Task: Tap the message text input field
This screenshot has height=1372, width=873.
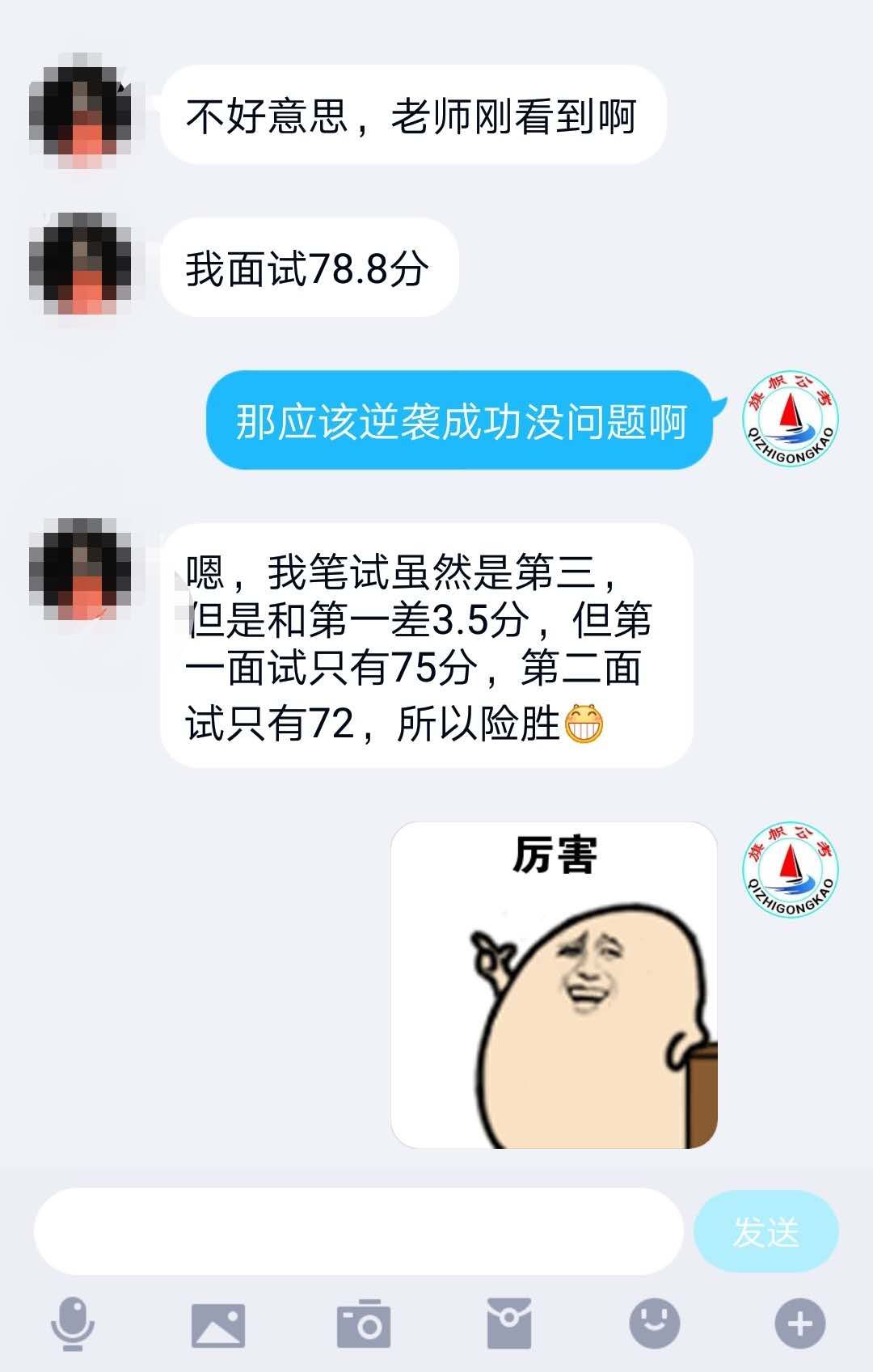Action: [x=358, y=1231]
